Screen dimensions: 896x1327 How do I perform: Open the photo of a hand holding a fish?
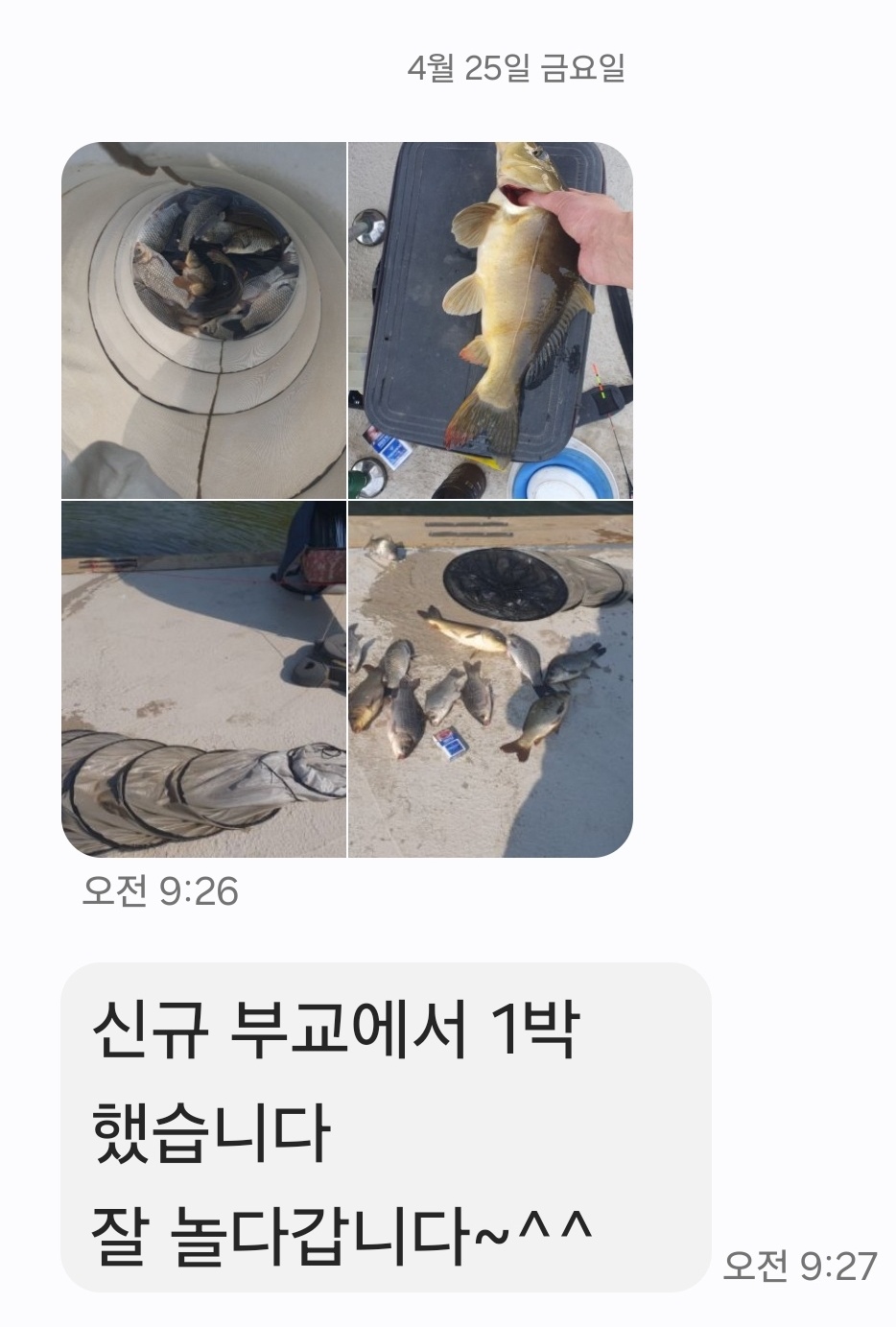click(490, 320)
